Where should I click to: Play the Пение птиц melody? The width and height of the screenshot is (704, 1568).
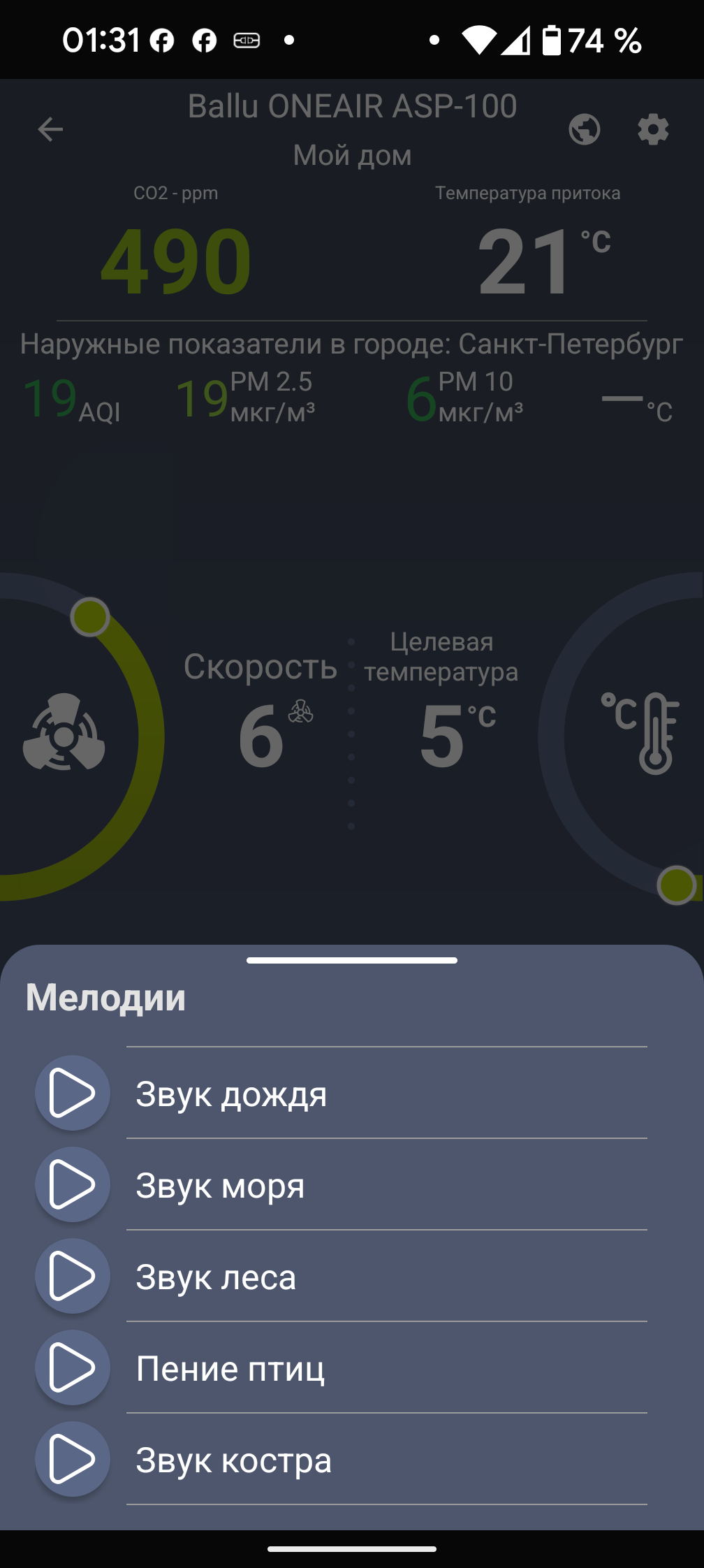point(73,1367)
